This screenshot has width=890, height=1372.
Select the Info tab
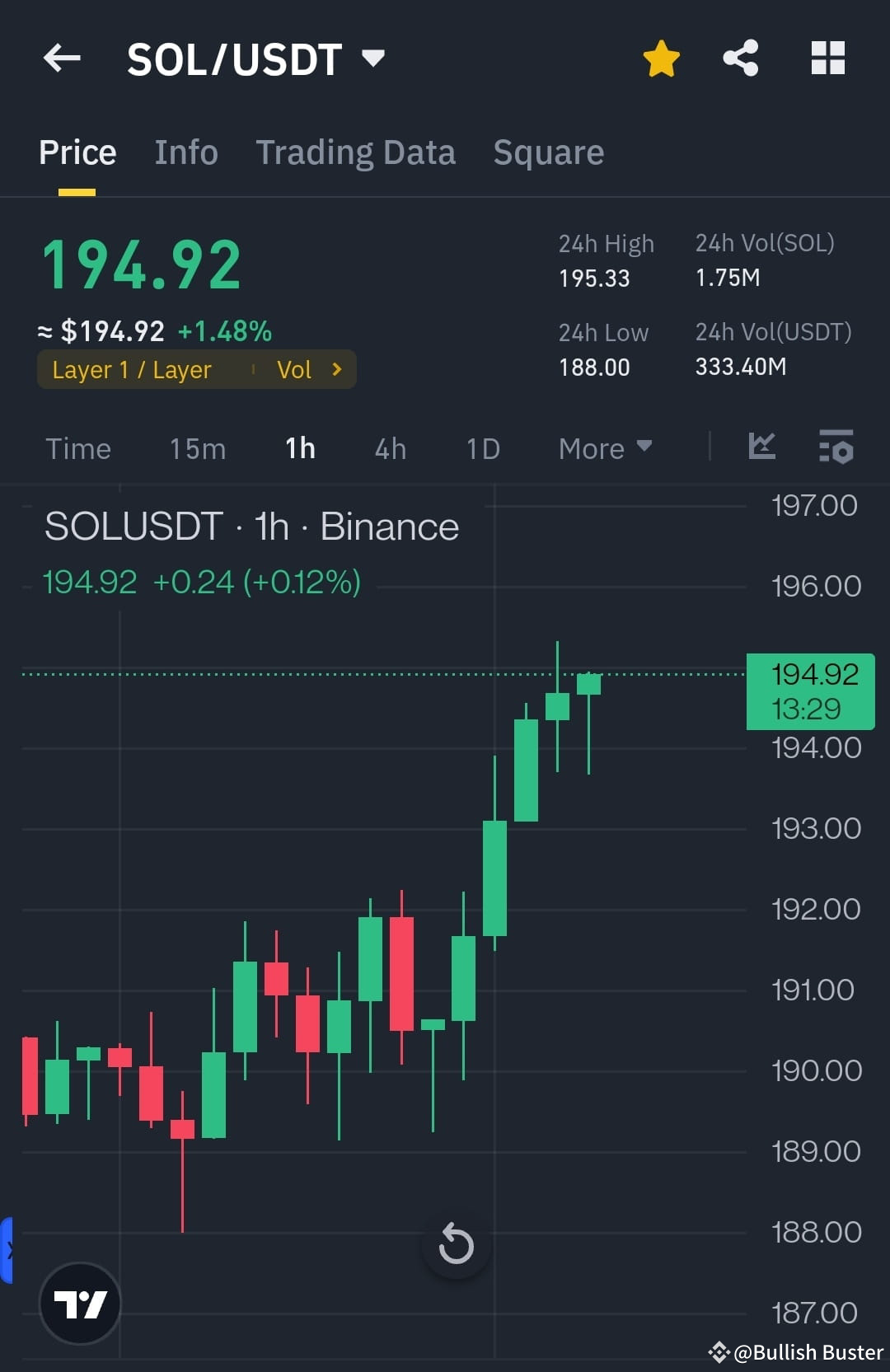pyautogui.click(x=185, y=152)
